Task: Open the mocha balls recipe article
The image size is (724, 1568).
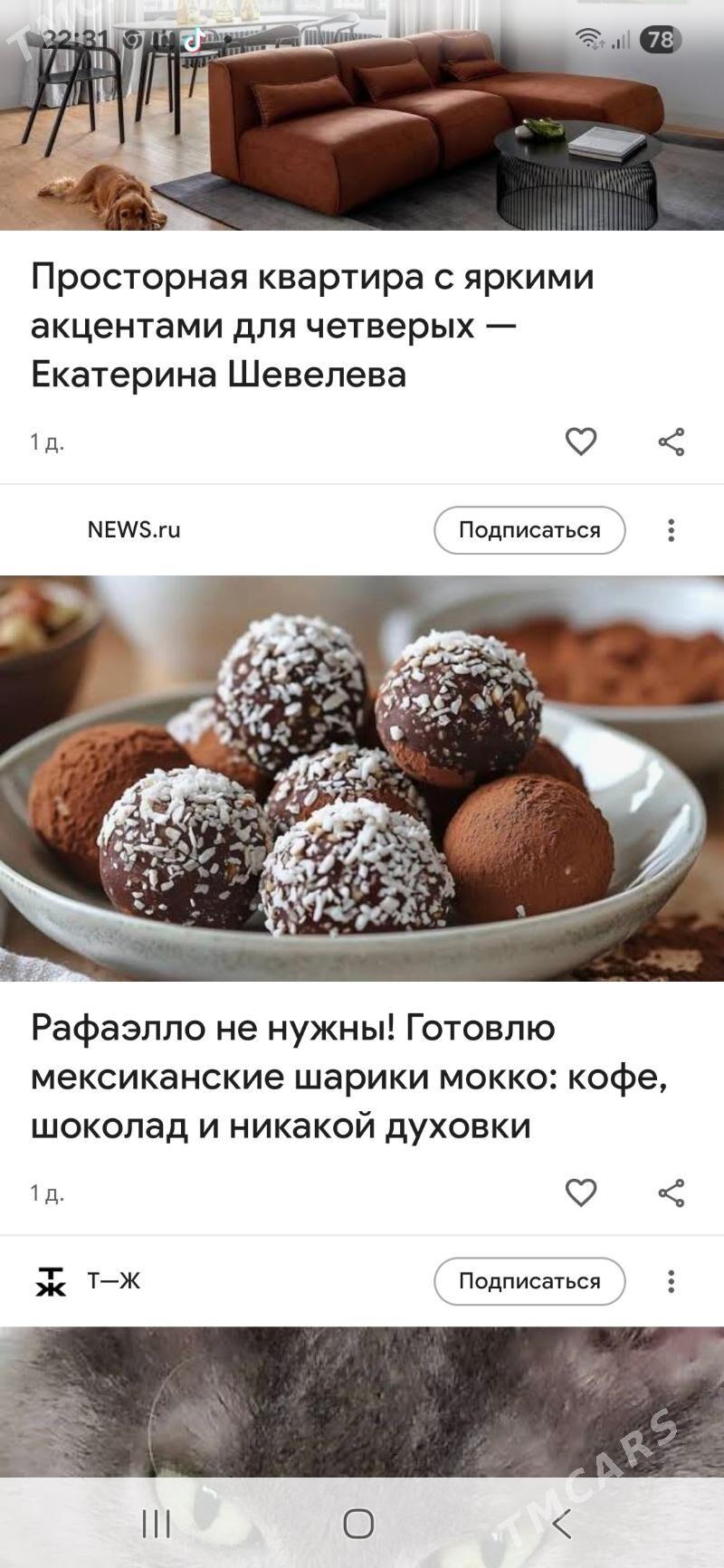Action: tap(348, 1076)
